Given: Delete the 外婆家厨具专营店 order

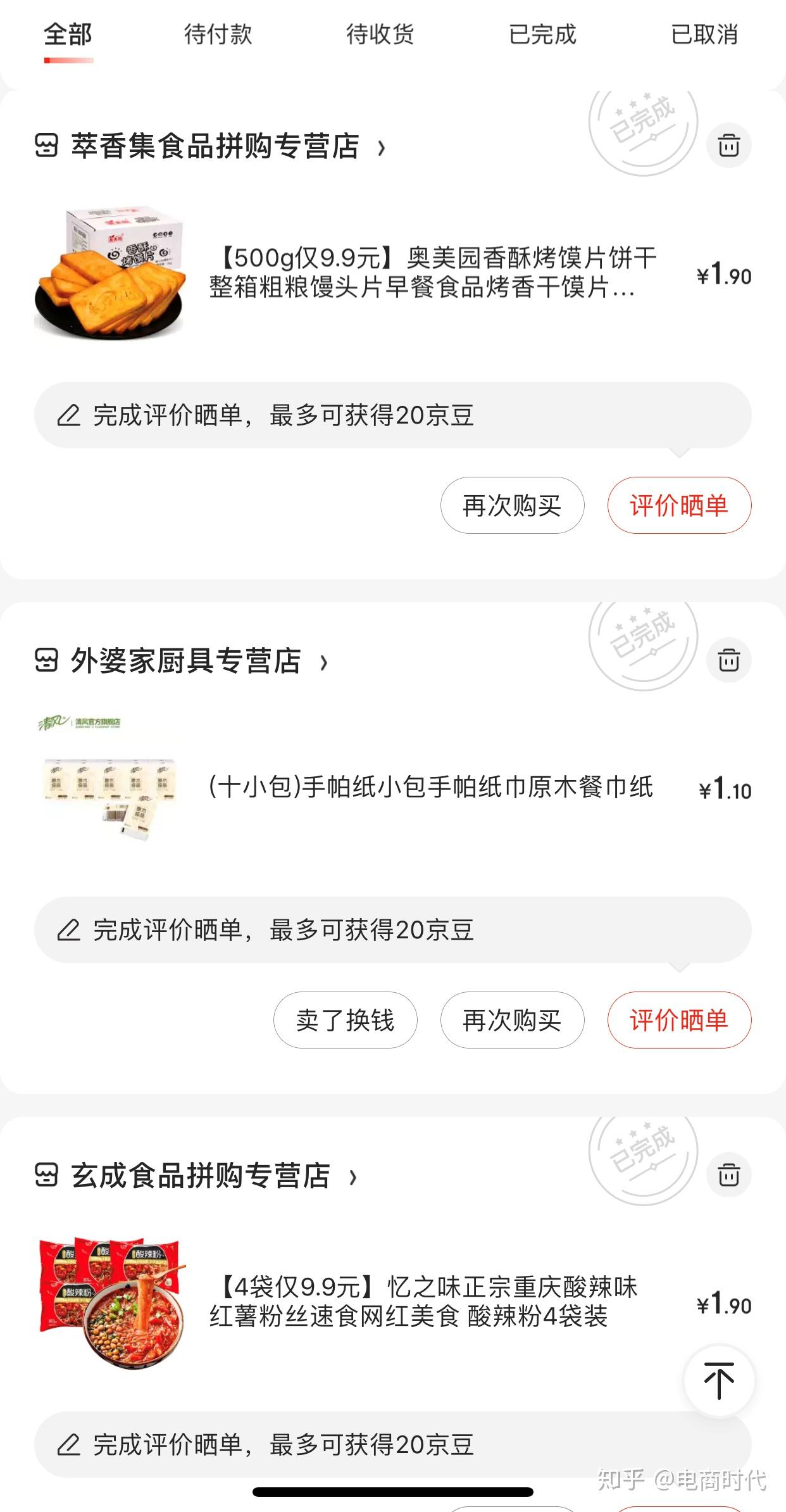Looking at the screenshot, I should click(728, 660).
